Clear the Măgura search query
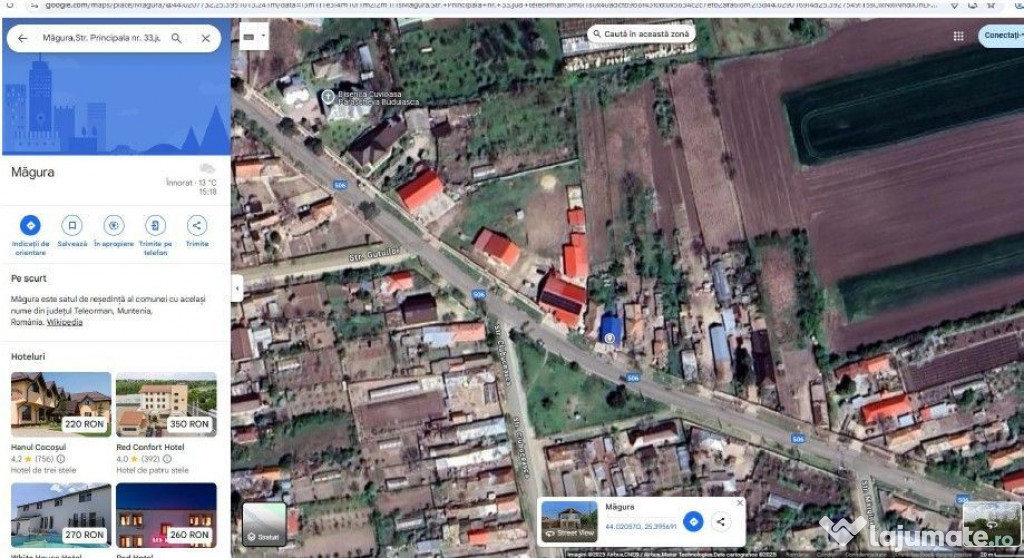The height and width of the screenshot is (558, 1024). point(205,38)
